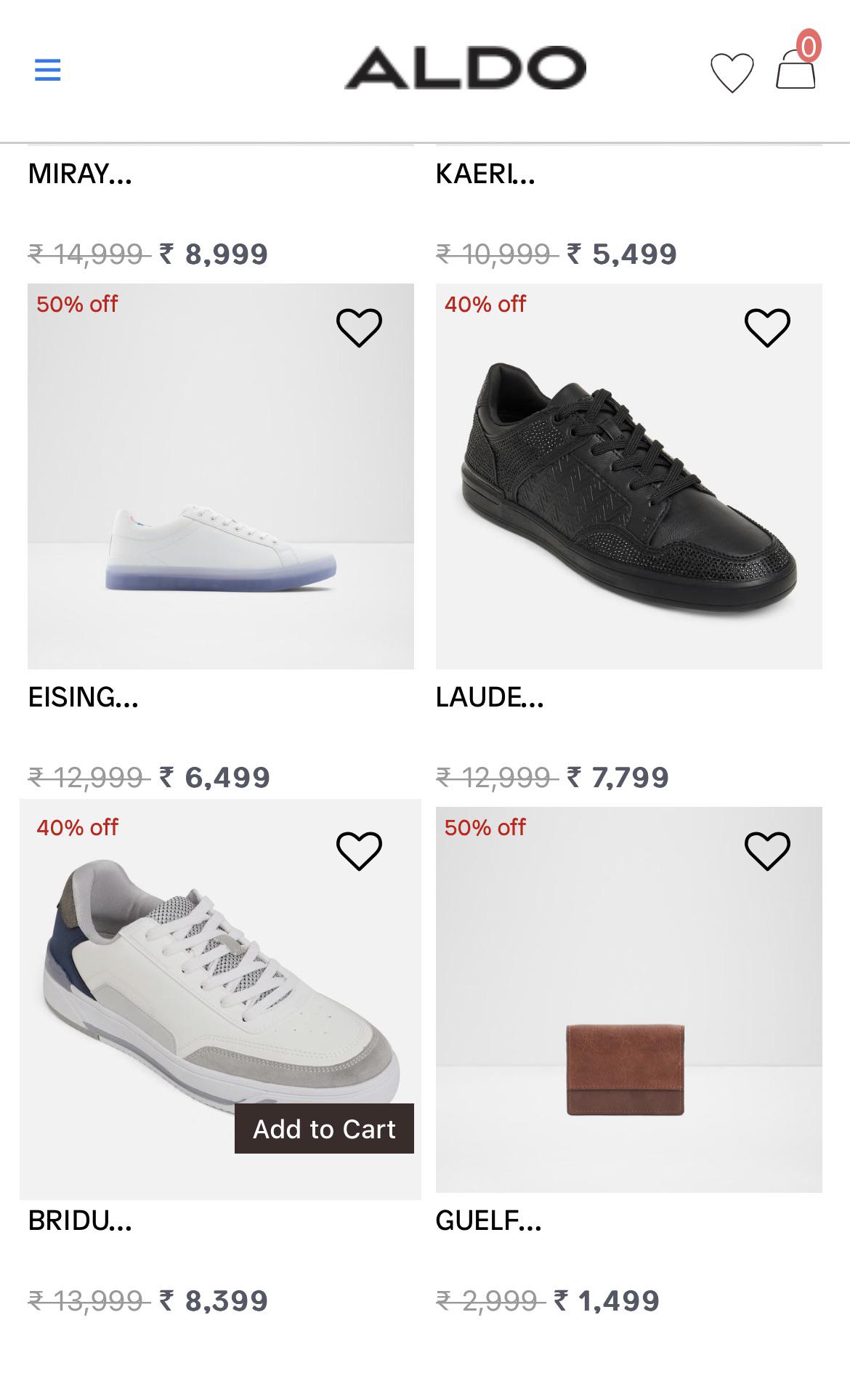Open the hamburger navigation menu
The image size is (850, 1400).
click(48, 69)
